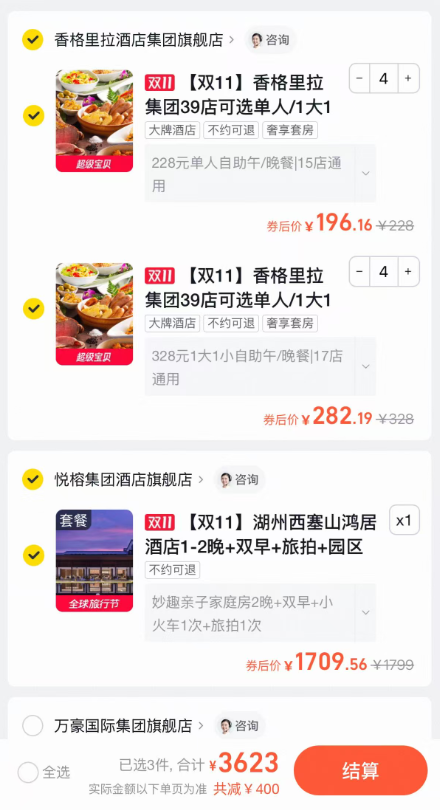
Task: Tap the 结算 checkout button
Action: (360, 771)
